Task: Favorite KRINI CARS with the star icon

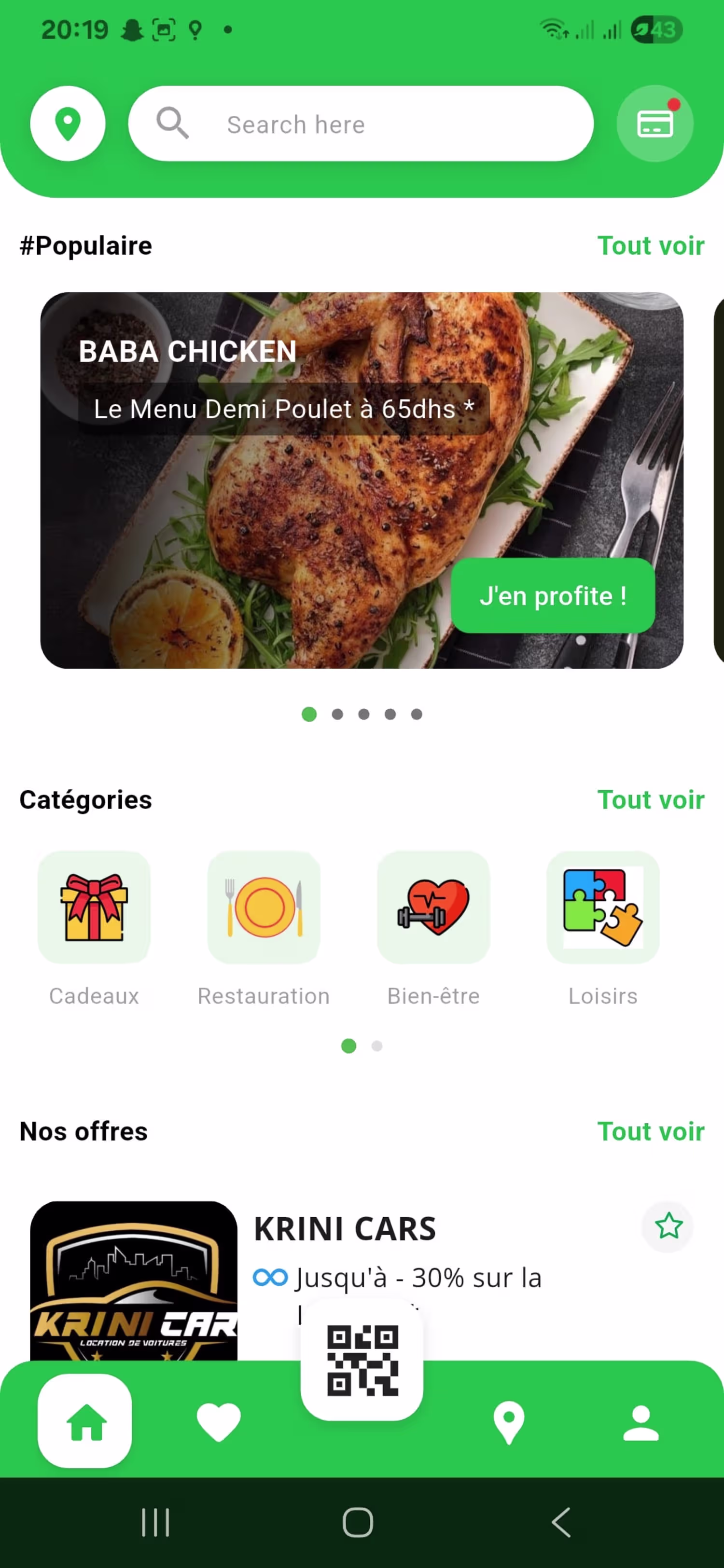Action: coord(668,1226)
